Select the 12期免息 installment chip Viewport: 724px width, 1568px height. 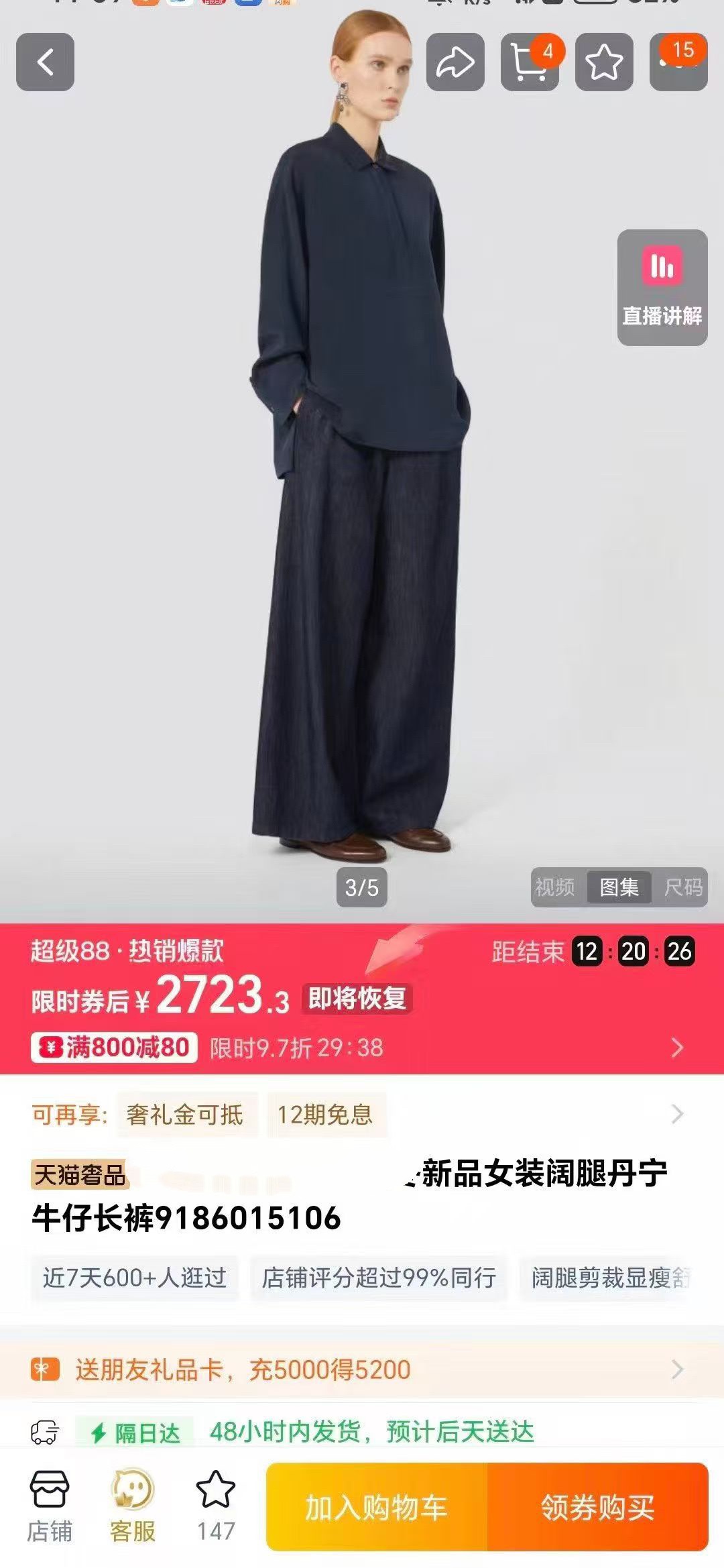click(325, 1114)
